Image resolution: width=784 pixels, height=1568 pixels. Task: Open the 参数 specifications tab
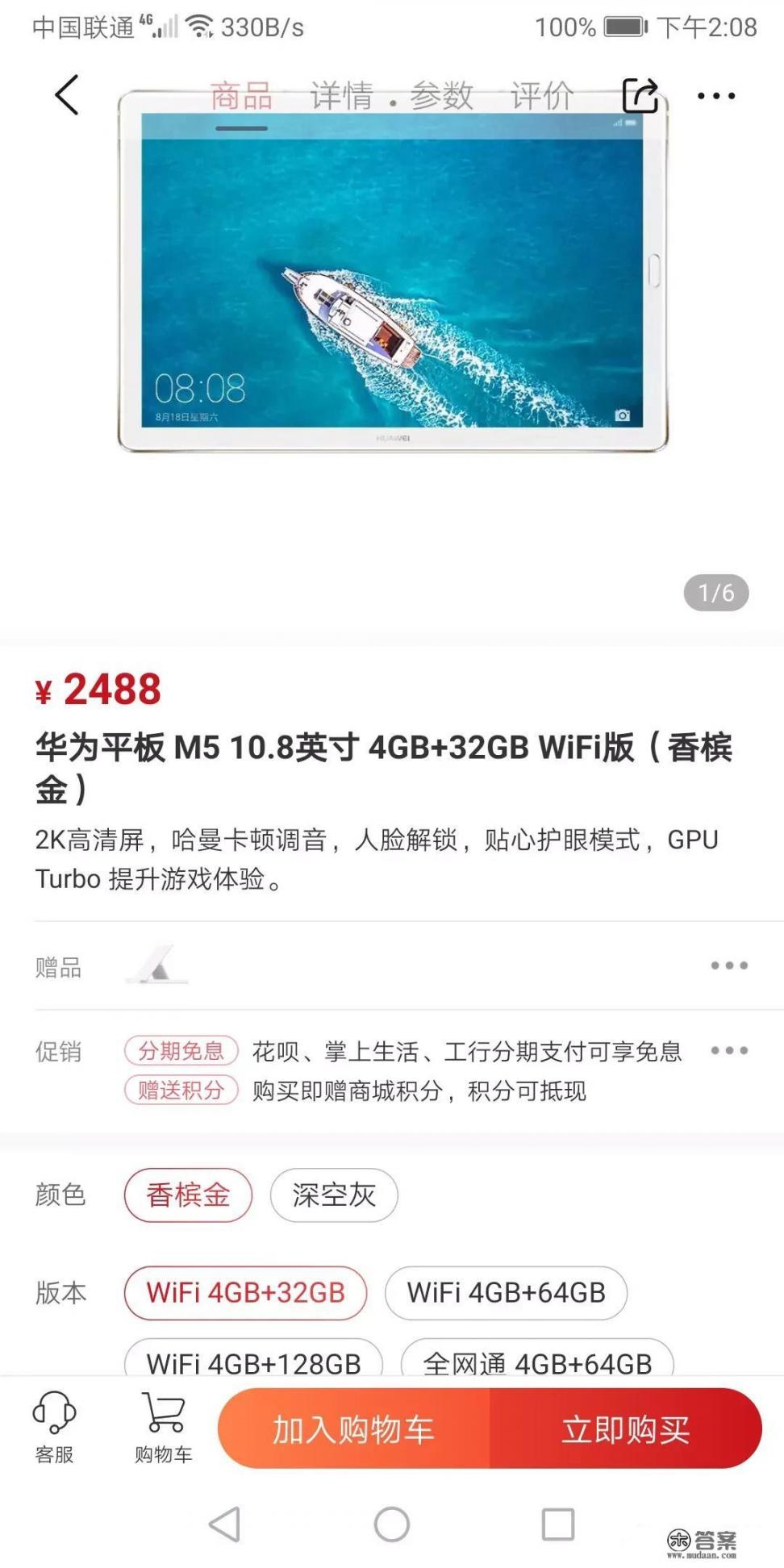pos(442,97)
